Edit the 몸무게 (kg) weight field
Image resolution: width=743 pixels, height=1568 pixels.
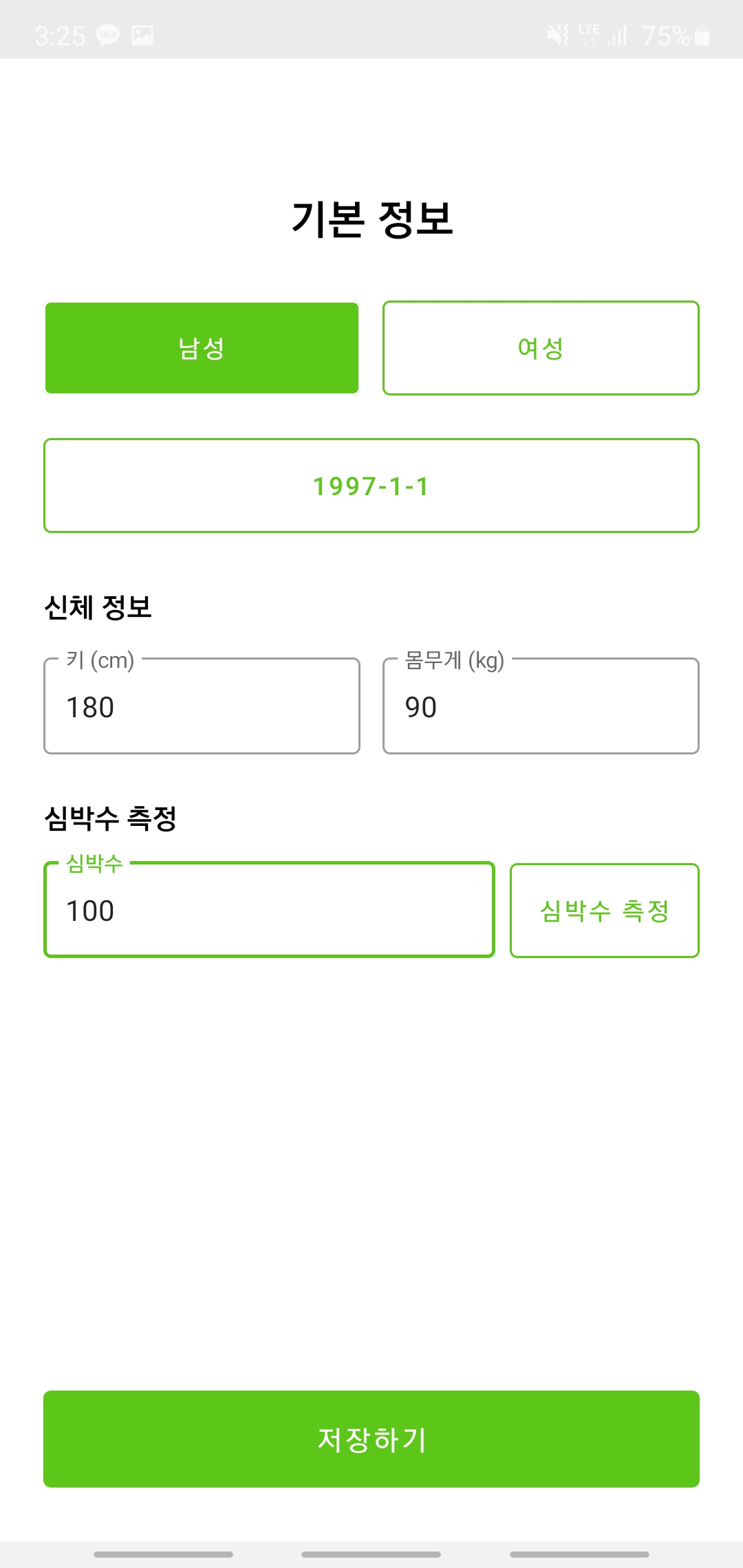541,706
